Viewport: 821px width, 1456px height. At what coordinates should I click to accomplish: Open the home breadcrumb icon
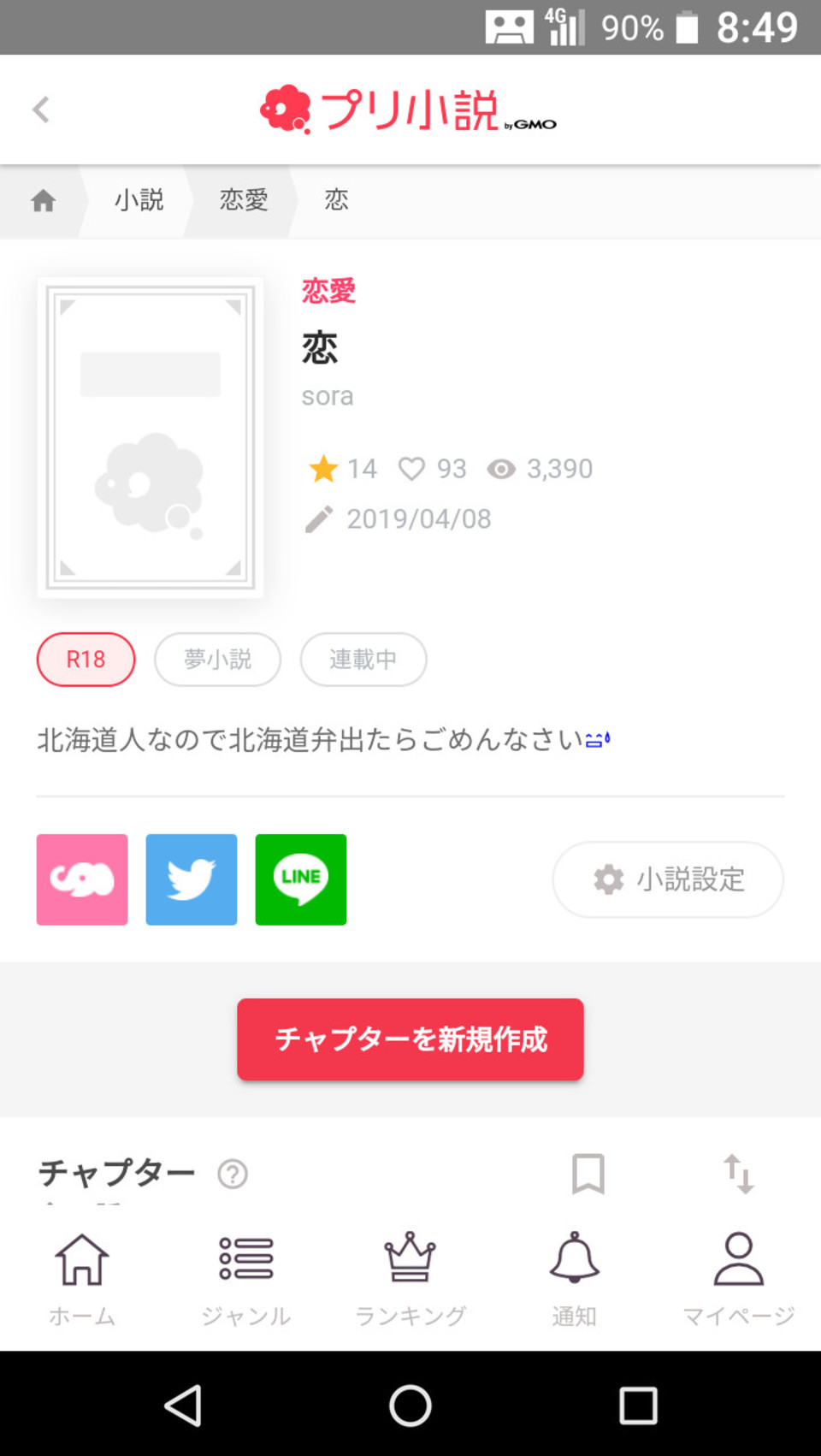tap(43, 201)
